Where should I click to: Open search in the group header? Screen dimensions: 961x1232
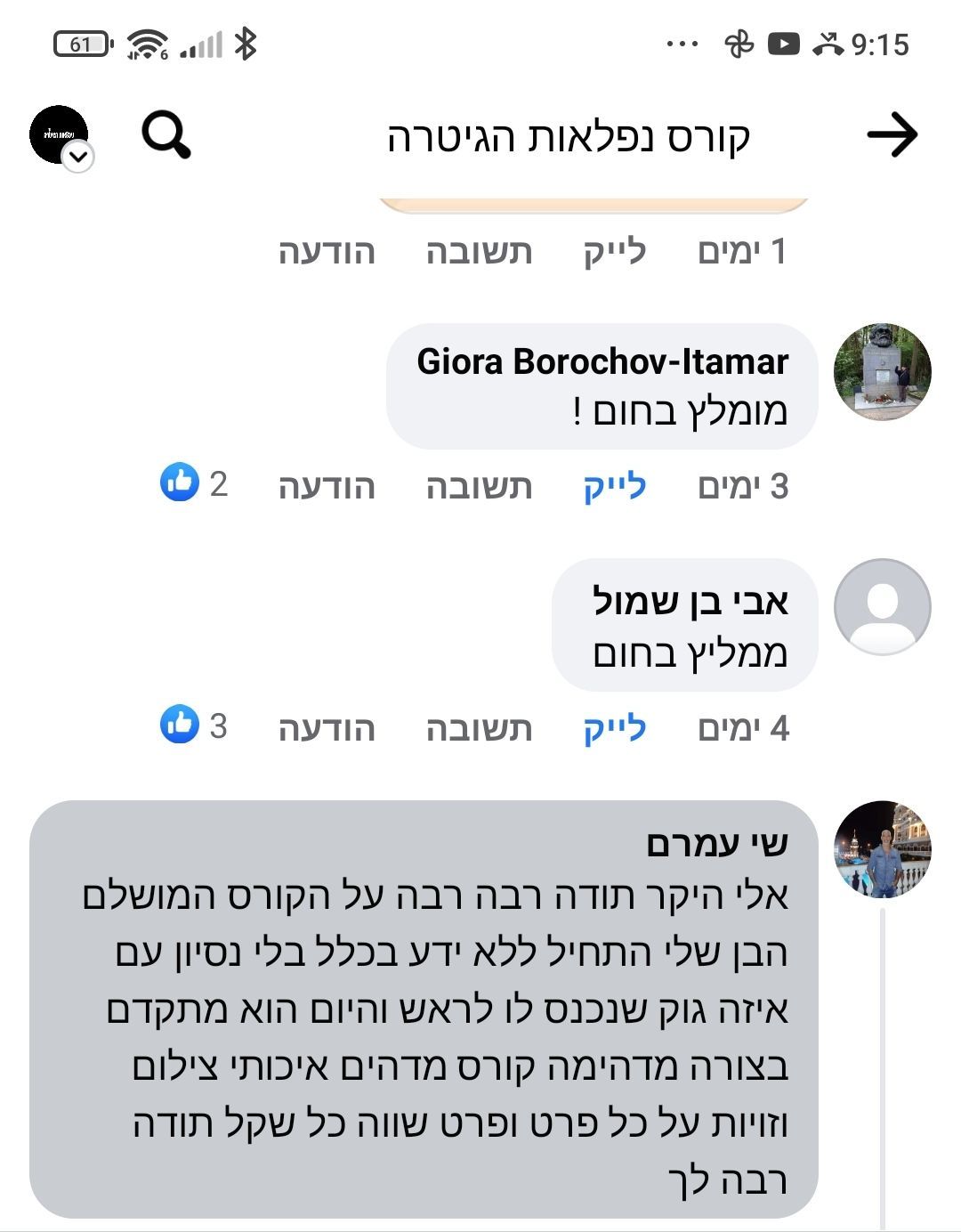click(x=166, y=135)
